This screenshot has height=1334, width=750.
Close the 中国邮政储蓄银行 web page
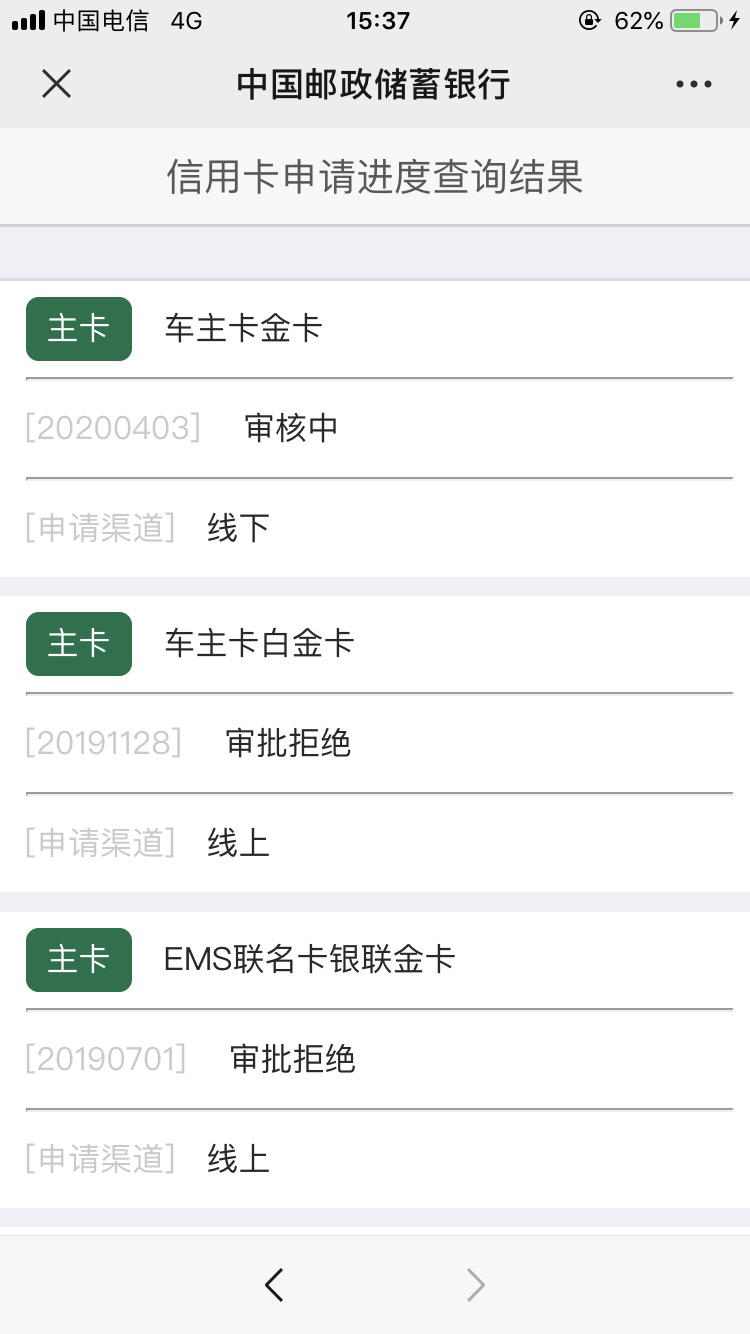(x=57, y=84)
